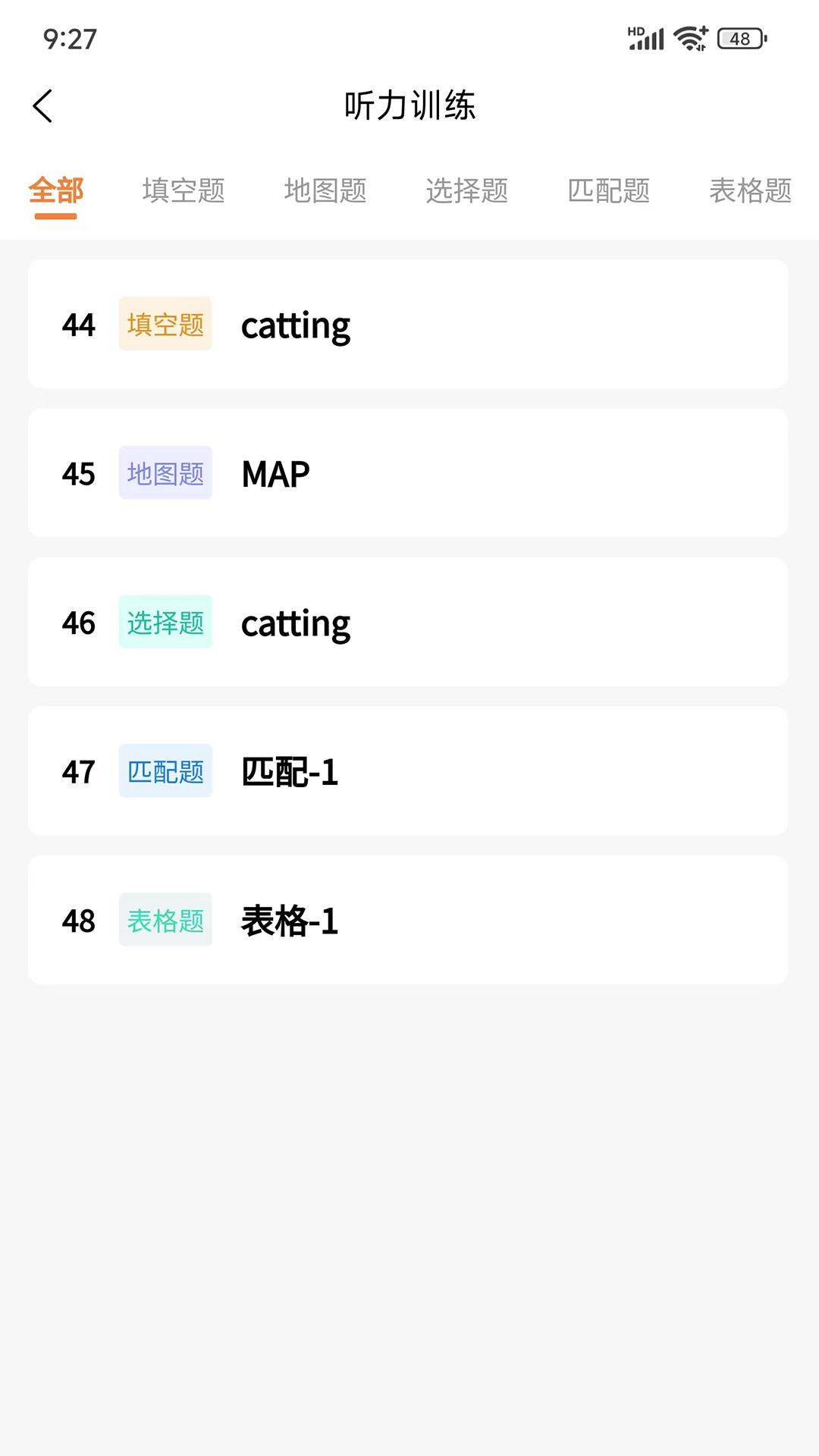Show the 匹配题 tab
819x1456 pixels.
(609, 190)
